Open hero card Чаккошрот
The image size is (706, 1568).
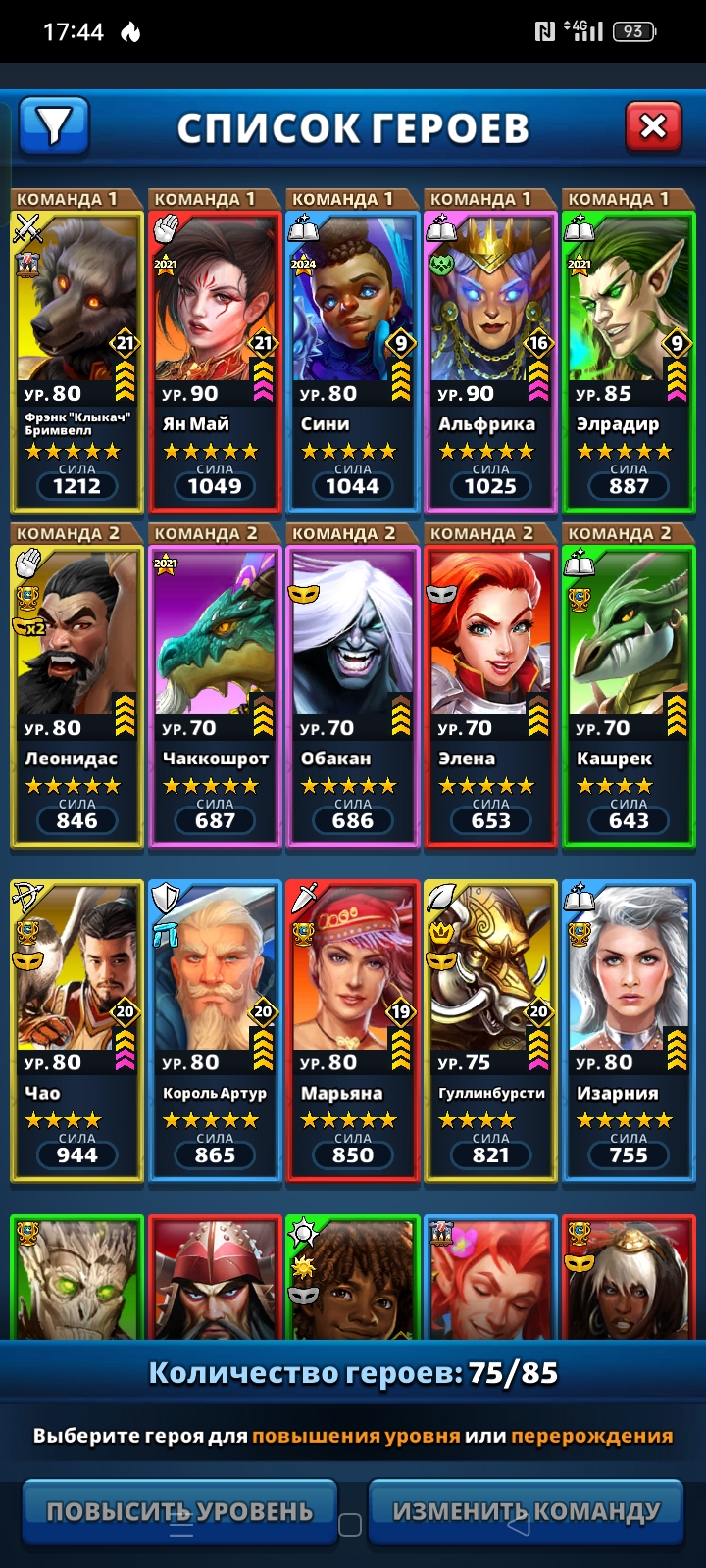pos(215,686)
